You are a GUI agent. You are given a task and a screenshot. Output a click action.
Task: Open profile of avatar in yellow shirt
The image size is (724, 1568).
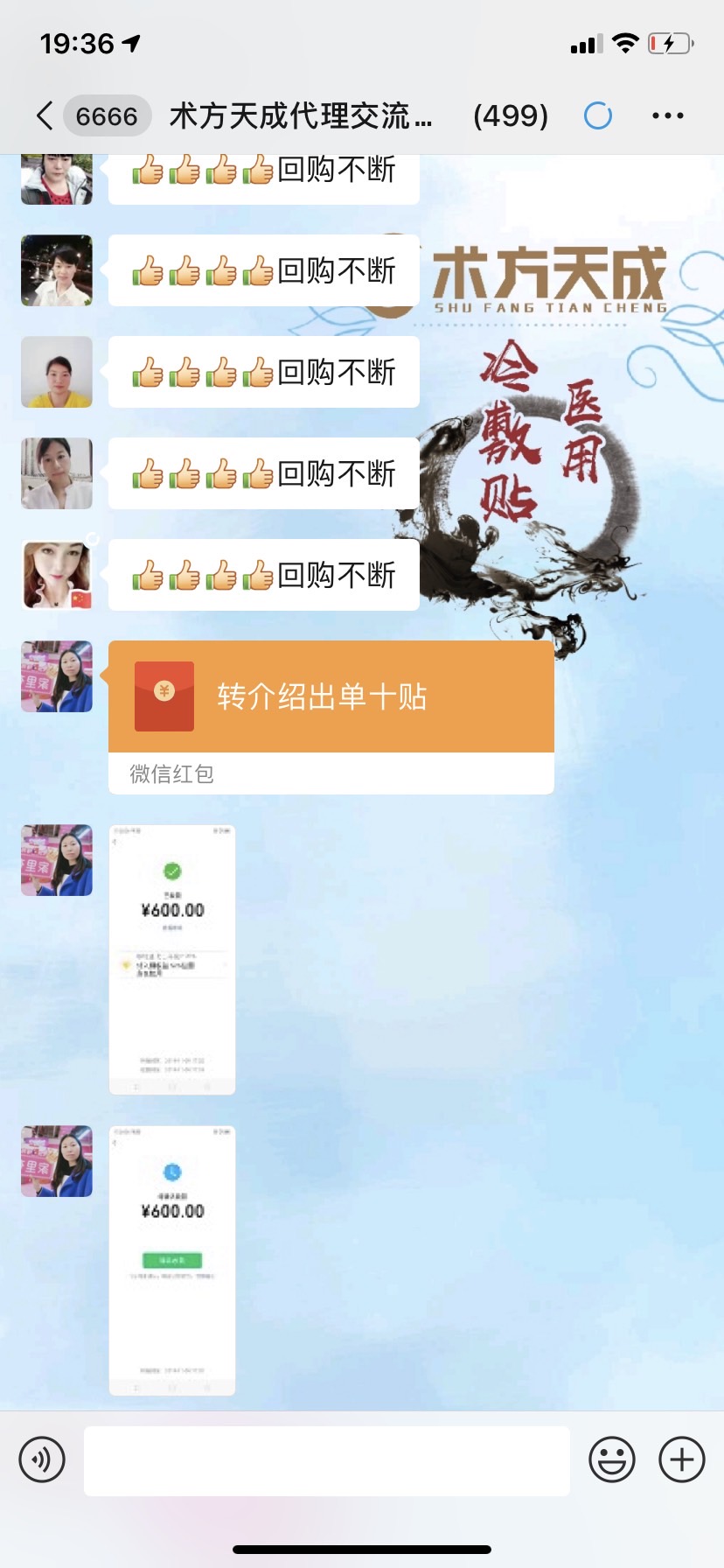point(57,372)
